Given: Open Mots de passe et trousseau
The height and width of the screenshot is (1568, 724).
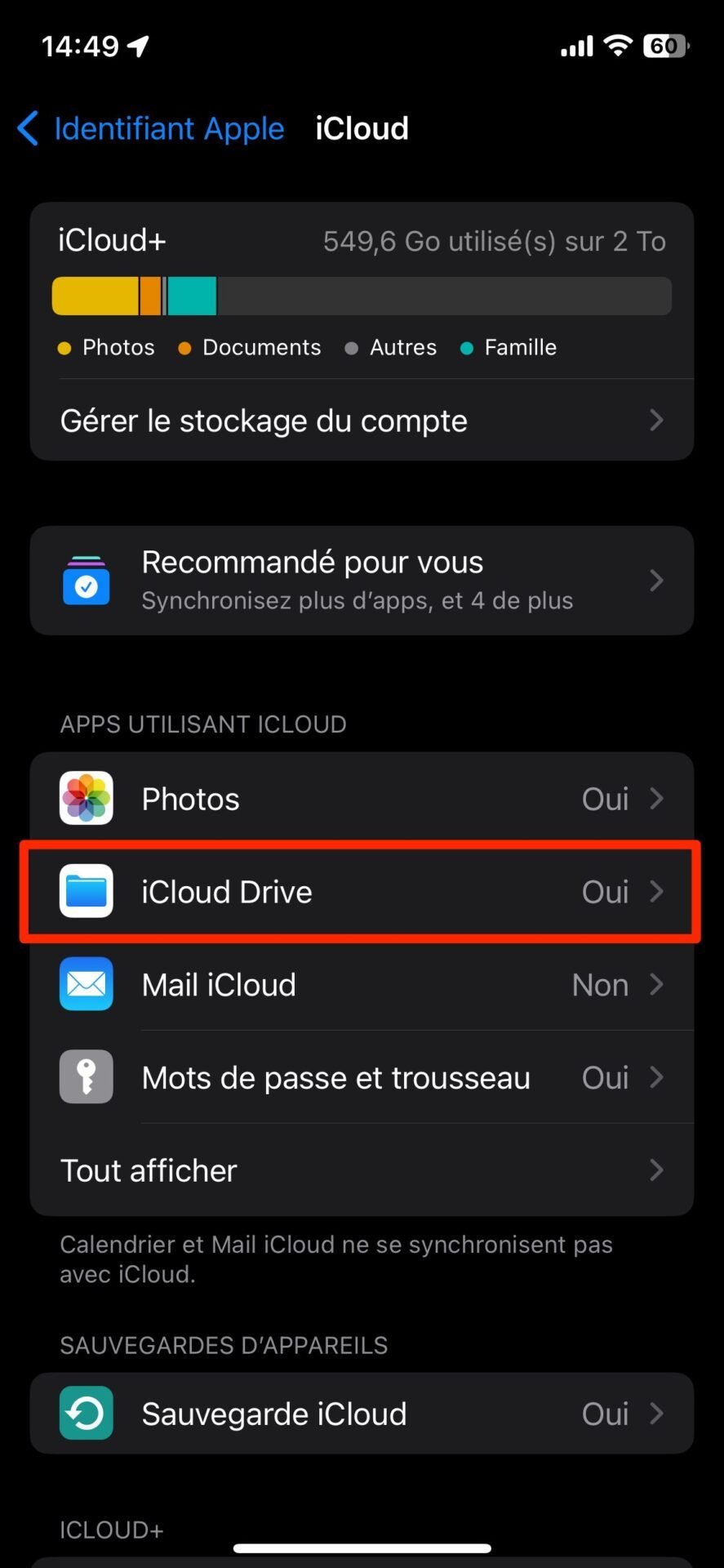Looking at the screenshot, I should (x=362, y=1078).
